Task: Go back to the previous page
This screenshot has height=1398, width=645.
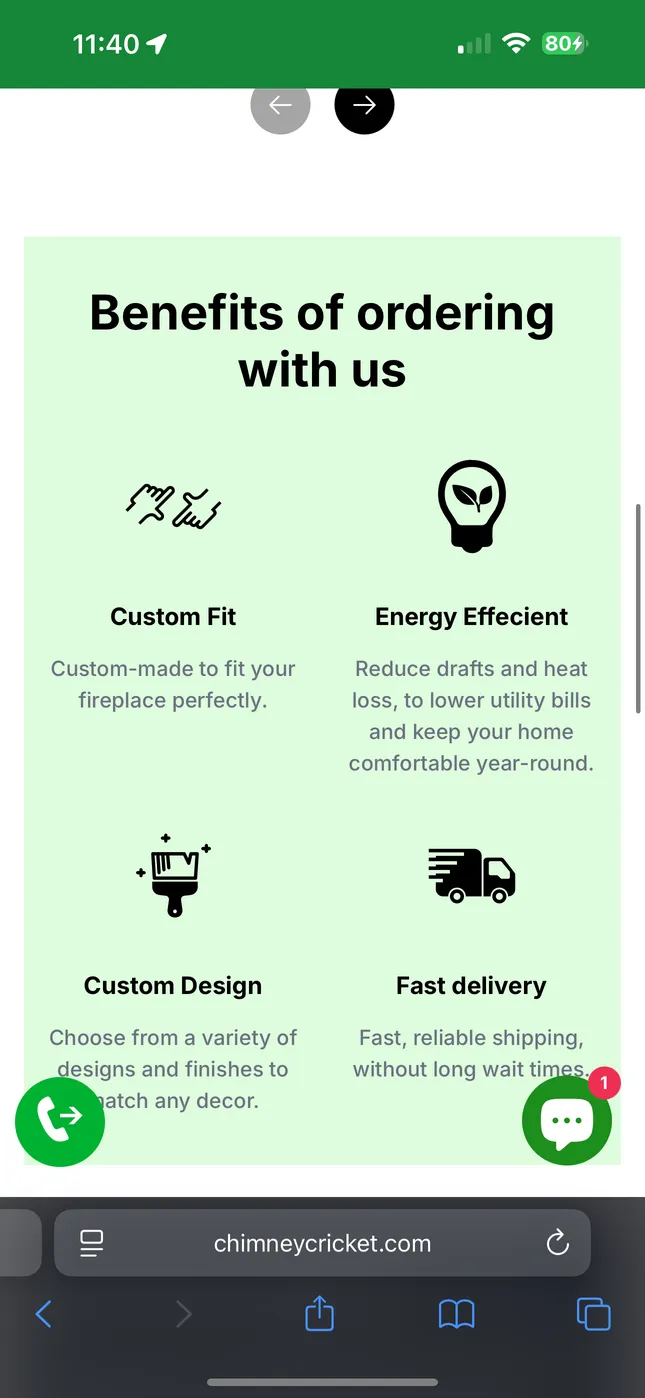Action: [43, 1313]
